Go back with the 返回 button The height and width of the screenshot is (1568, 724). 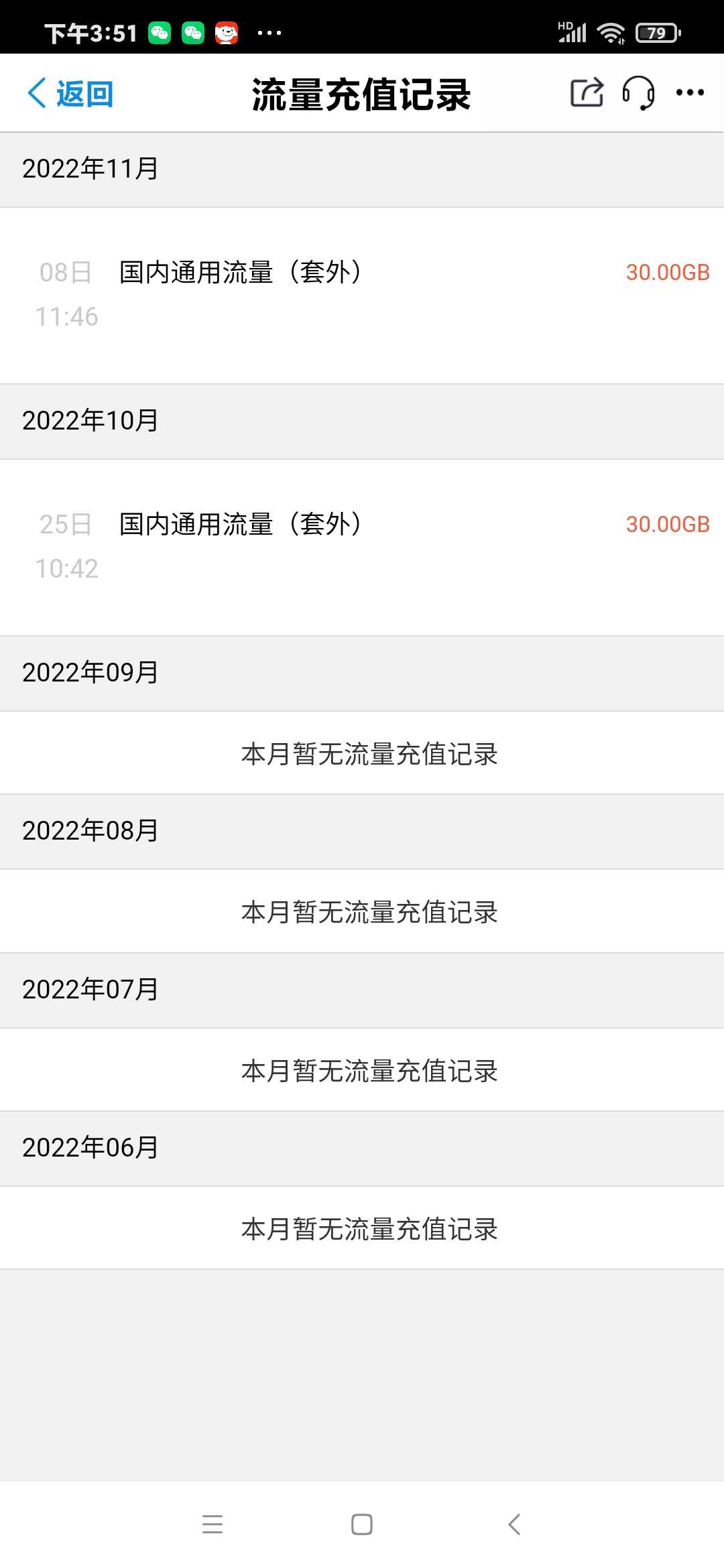[x=70, y=93]
